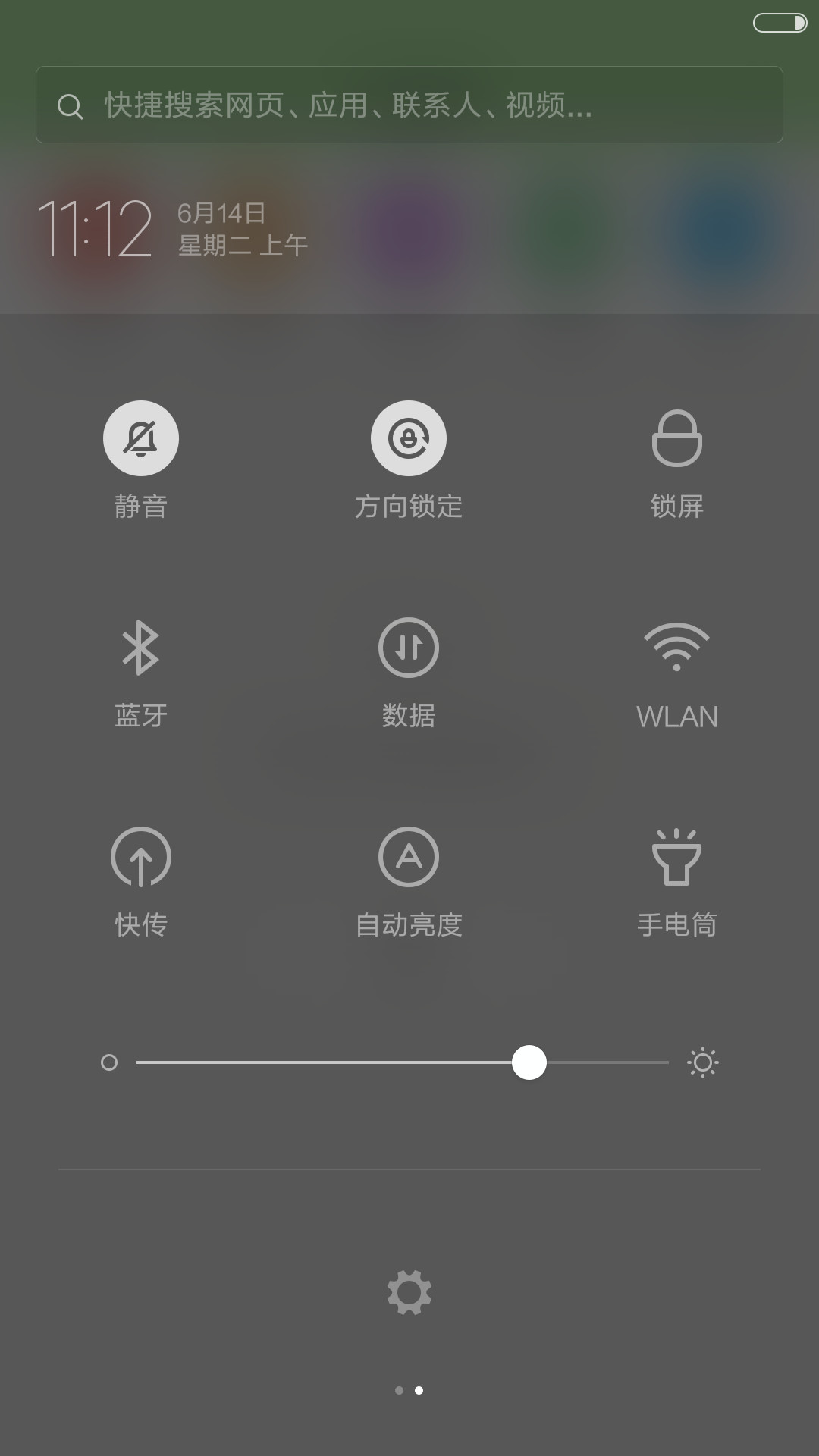
Task: Open 快传 quick transfer
Action: point(141,857)
